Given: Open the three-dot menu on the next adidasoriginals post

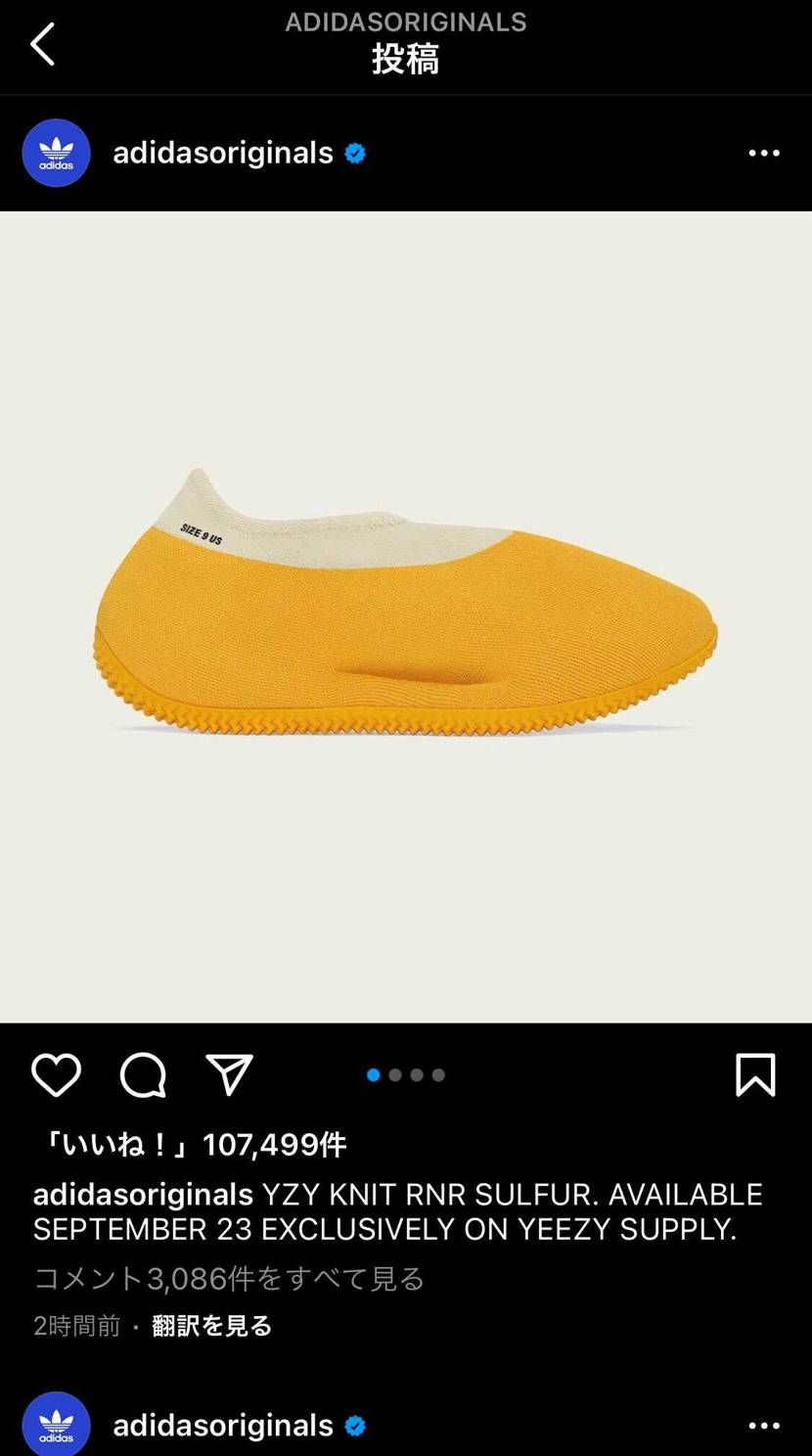Looking at the screenshot, I should [x=764, y=1426].
